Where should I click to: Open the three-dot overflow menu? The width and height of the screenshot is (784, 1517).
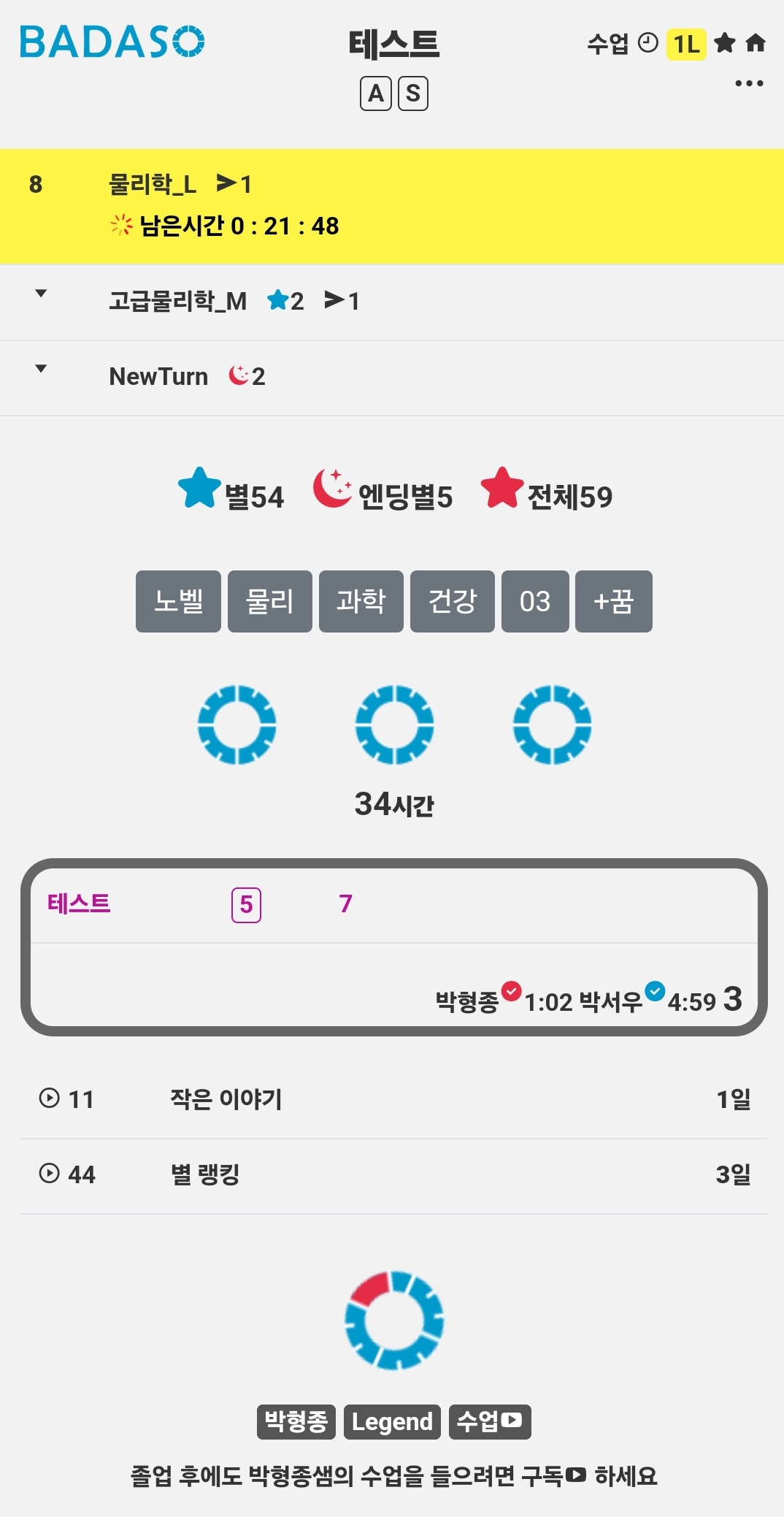click(x=749, y=83)
